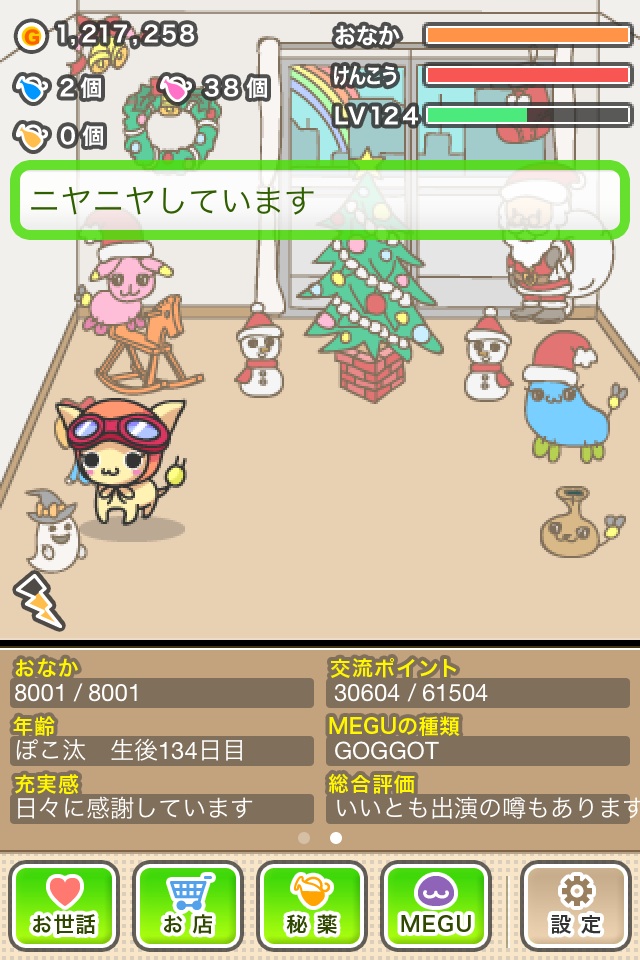Tap the lightning bolt icon
This screenshot has width=640, height=960.
[x=37, y=601]
